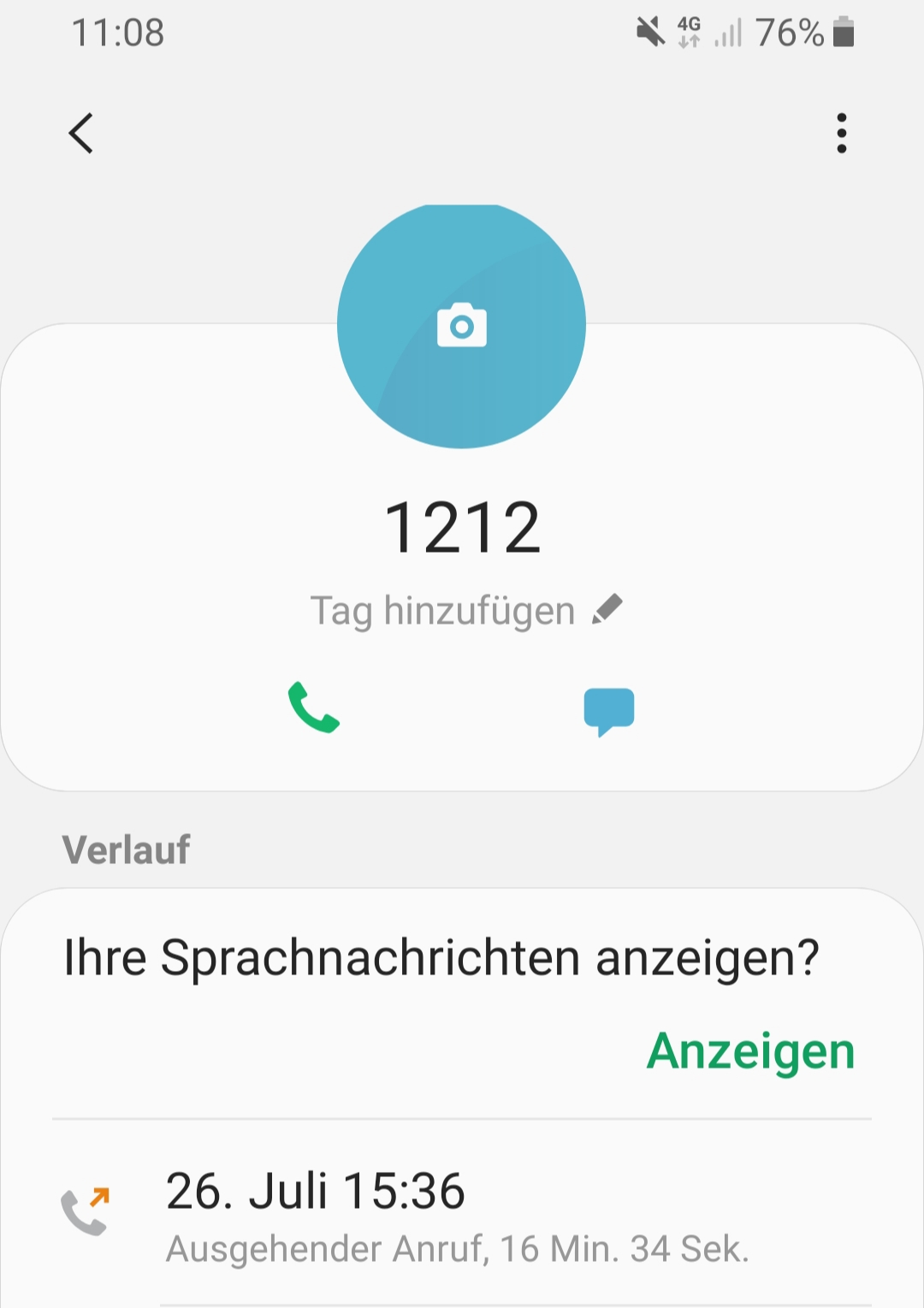Add a contact photo via camera circle
This screenshot has height=1308, width=924.
click(x=461, y=326)
